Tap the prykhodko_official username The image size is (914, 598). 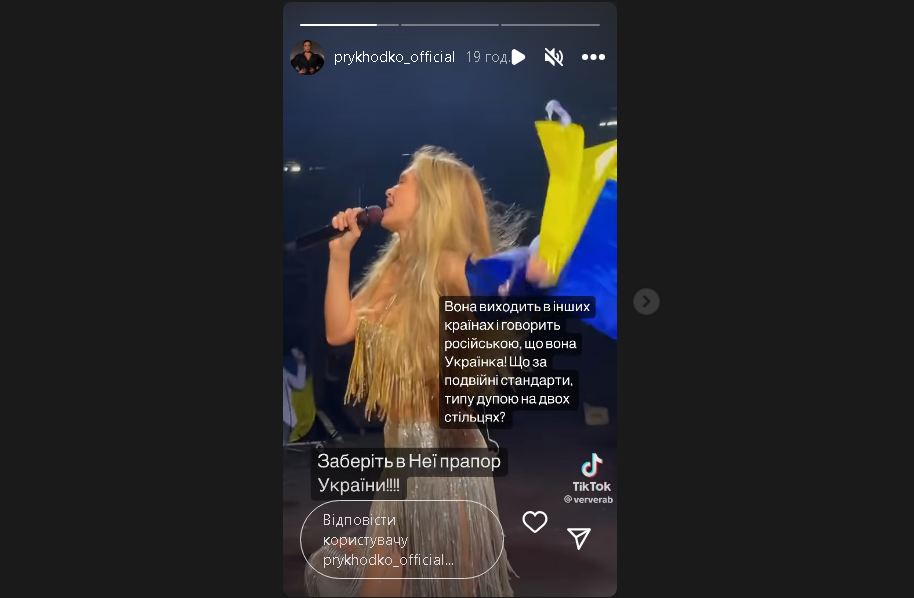394,57
